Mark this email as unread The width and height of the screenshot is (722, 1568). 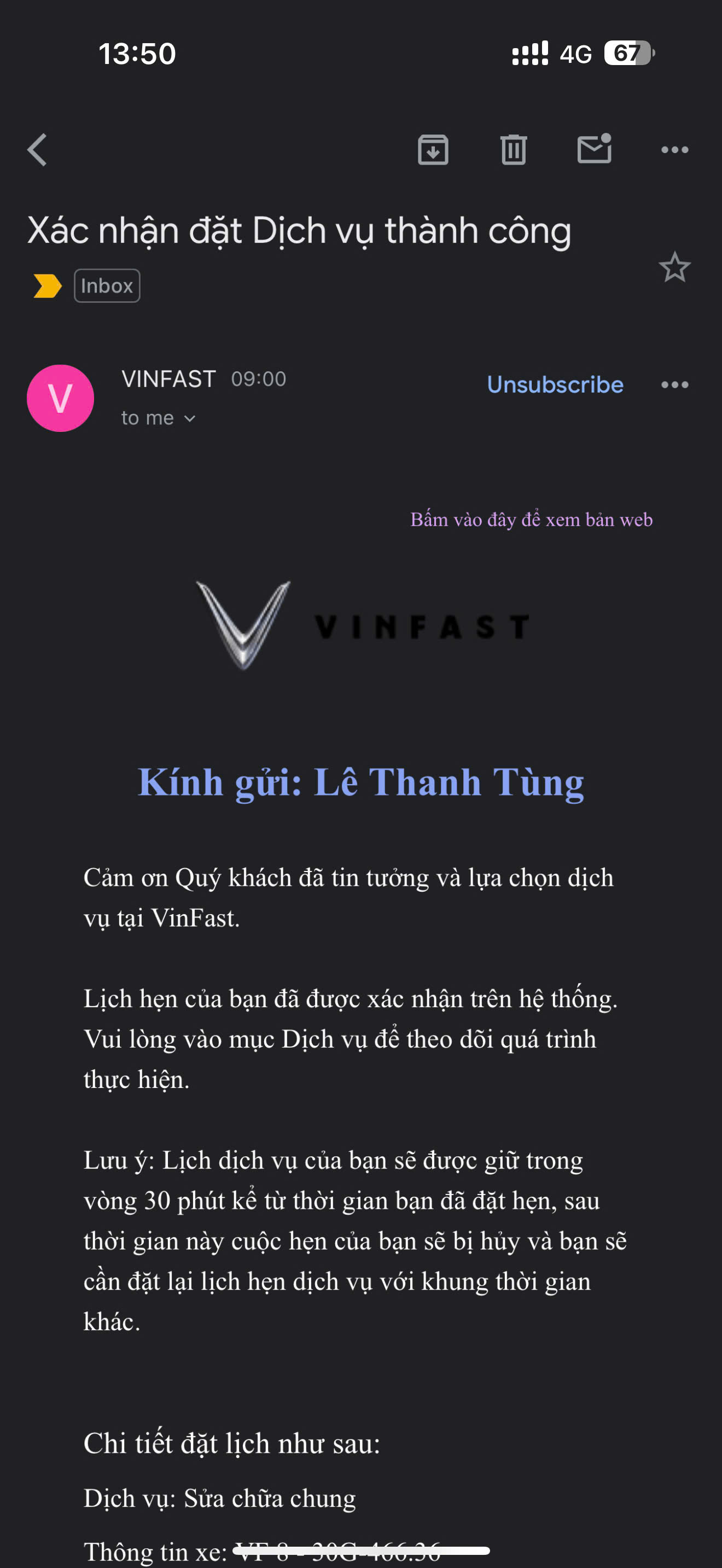tap(594, 149)
